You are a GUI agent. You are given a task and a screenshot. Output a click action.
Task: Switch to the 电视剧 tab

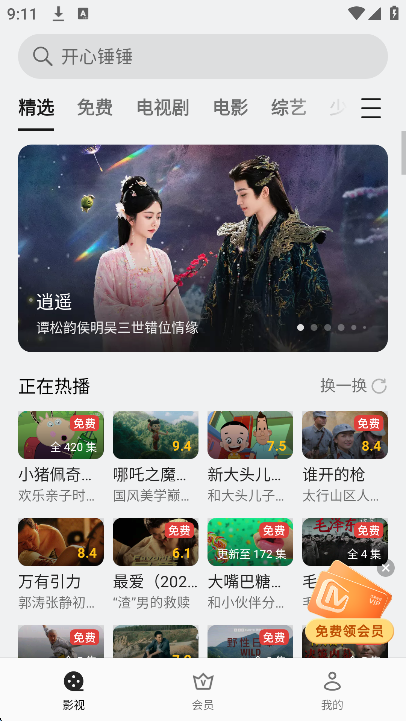coord(163,108)
